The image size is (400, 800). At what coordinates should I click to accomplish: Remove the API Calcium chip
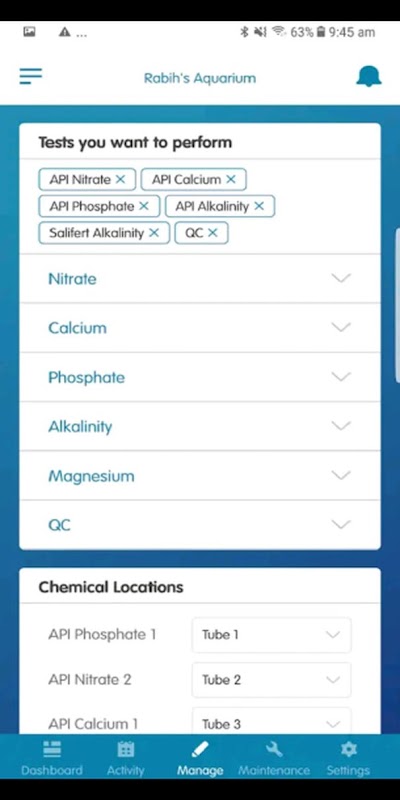(x=231, y=179)
